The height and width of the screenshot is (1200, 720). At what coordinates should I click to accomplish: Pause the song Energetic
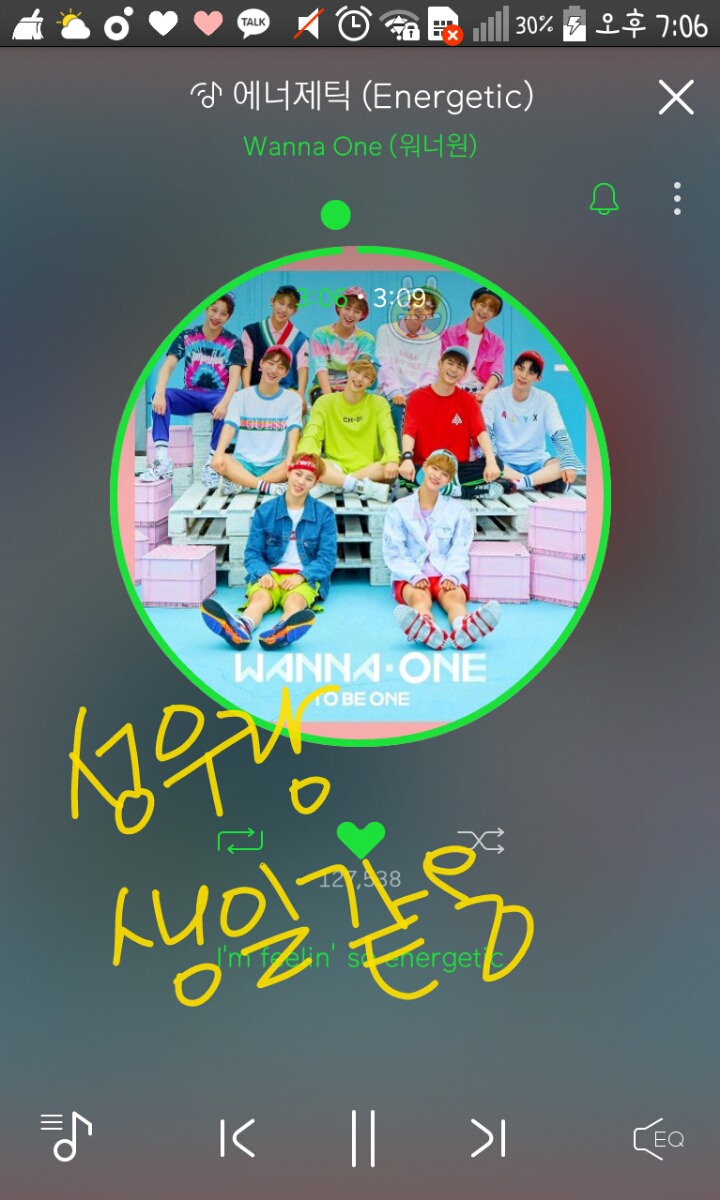362,1138
